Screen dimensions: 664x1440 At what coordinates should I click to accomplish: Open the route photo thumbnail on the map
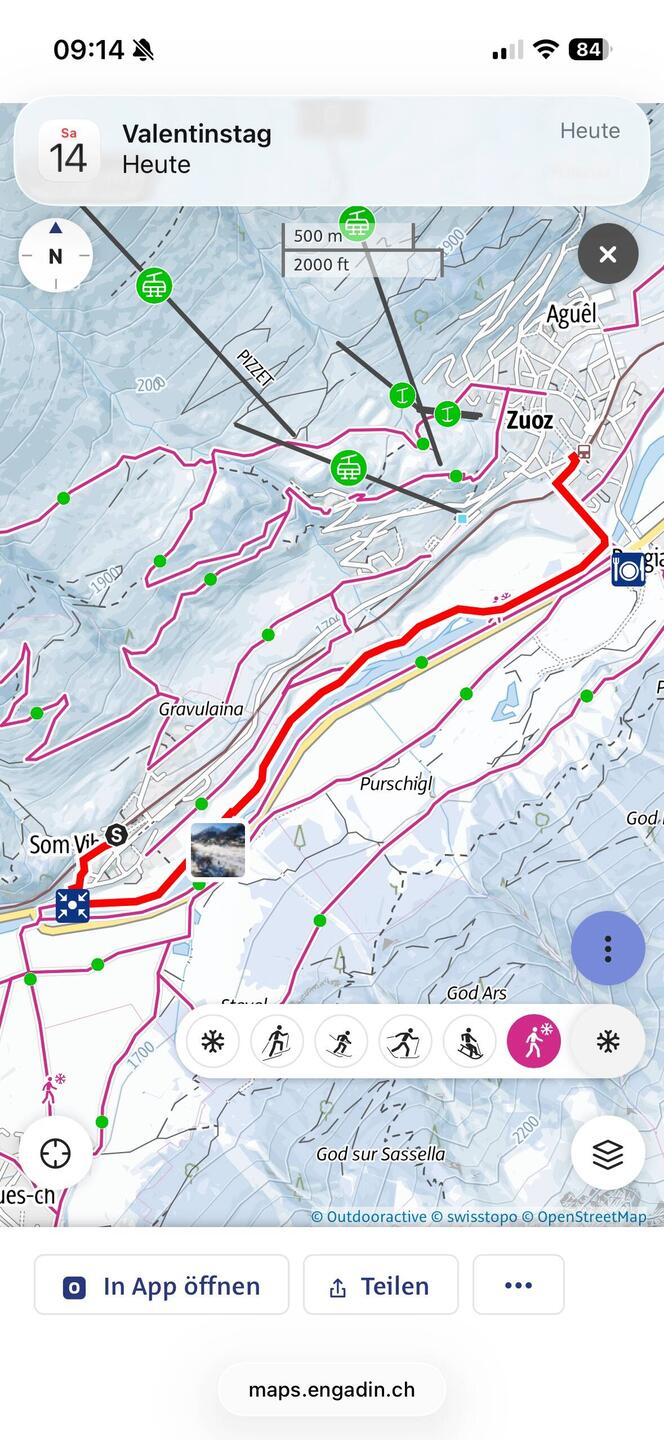point(218,850)
